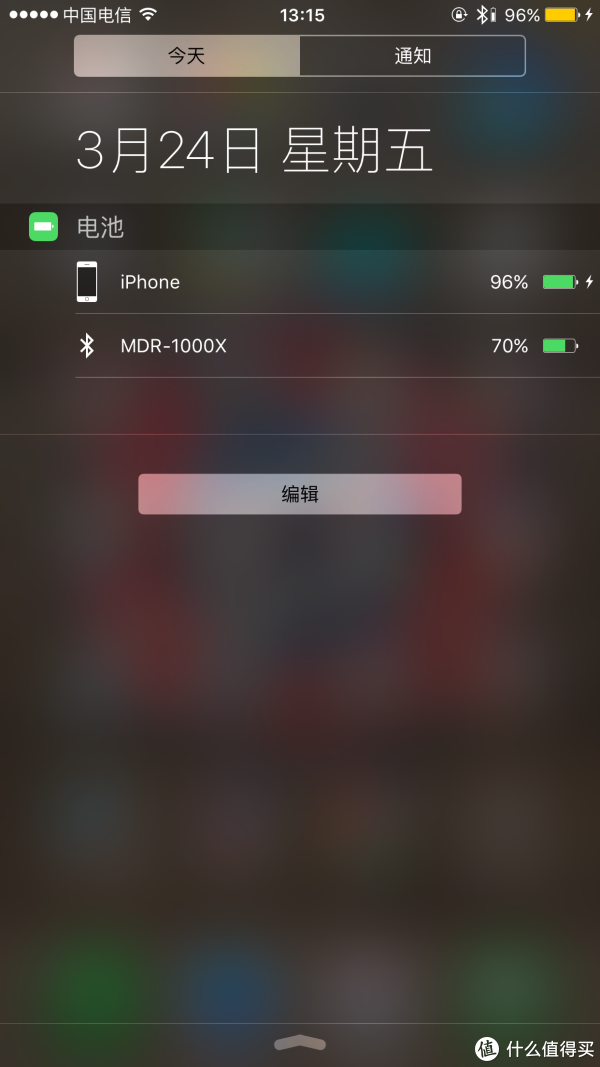Tap the 编辑 button
This screenshot has width=600, height=1067.
(300, 494)
